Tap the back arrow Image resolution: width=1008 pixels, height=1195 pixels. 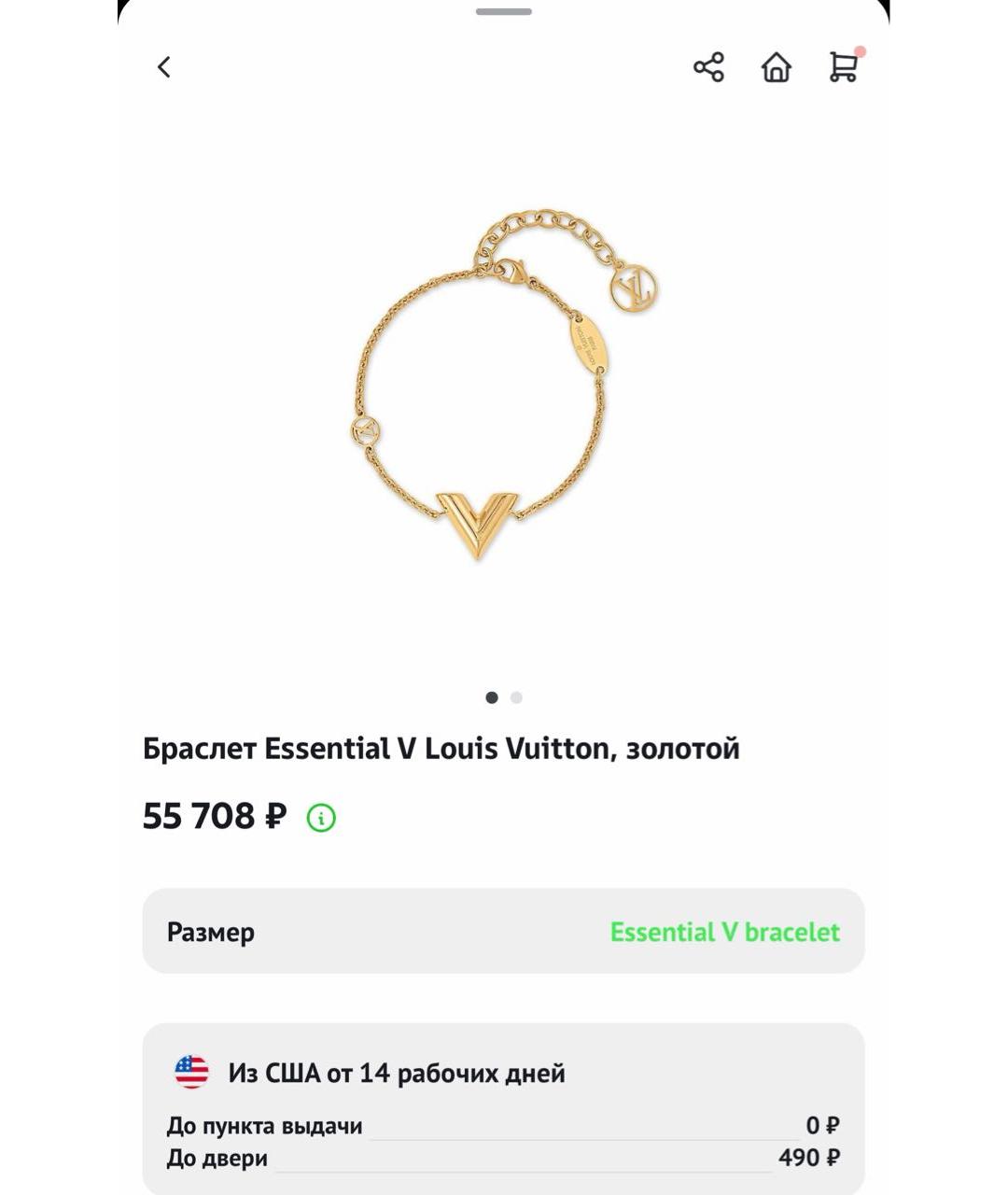(x=164, y=66)
